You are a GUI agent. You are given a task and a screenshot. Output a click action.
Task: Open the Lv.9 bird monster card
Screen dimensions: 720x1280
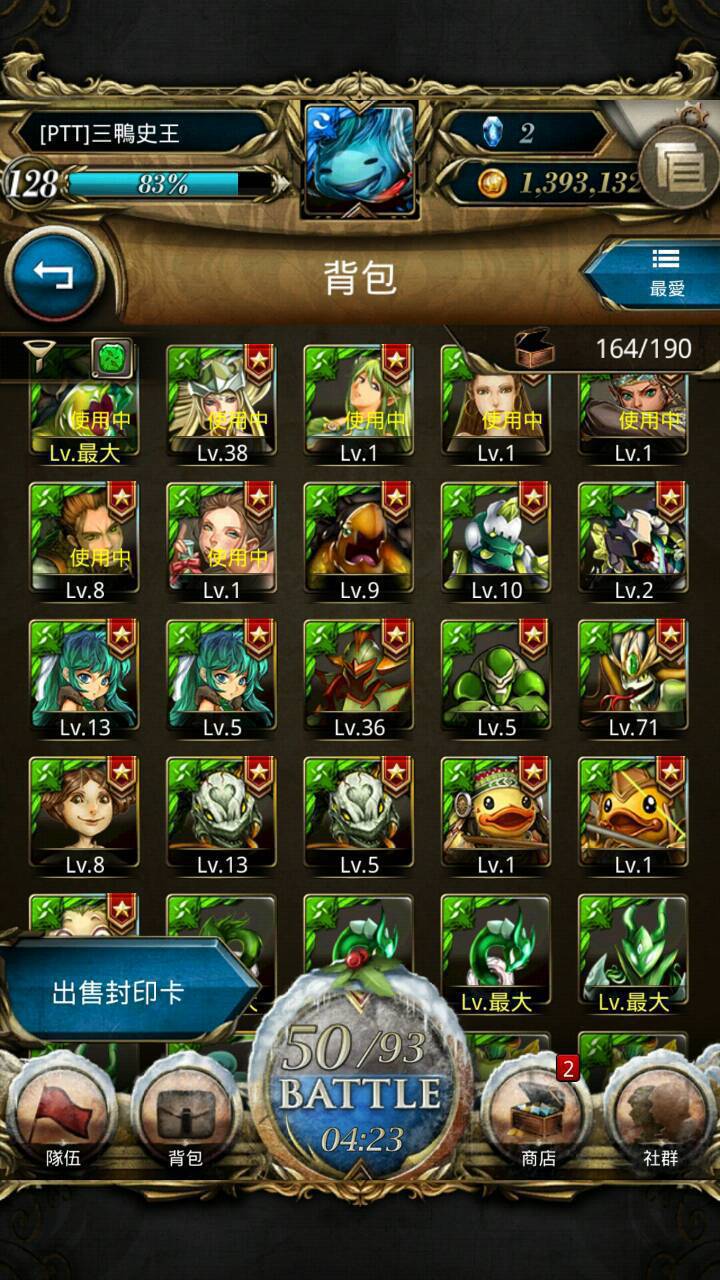(359, 542)
